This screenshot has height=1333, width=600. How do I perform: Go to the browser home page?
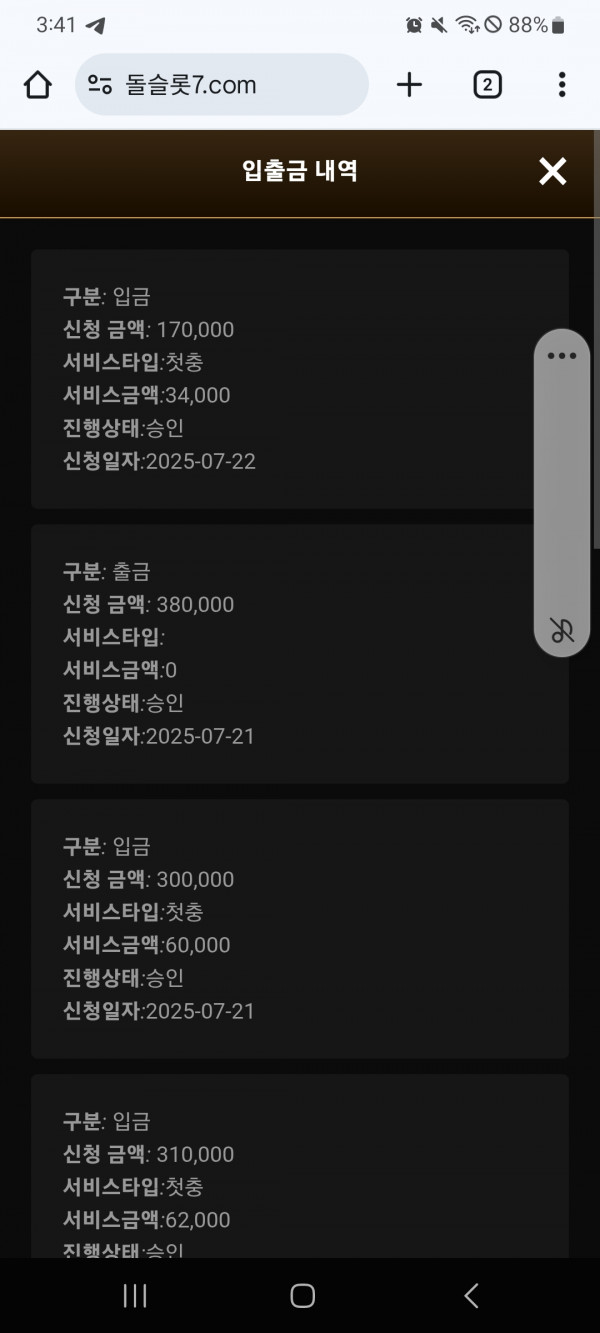[38, 85]
